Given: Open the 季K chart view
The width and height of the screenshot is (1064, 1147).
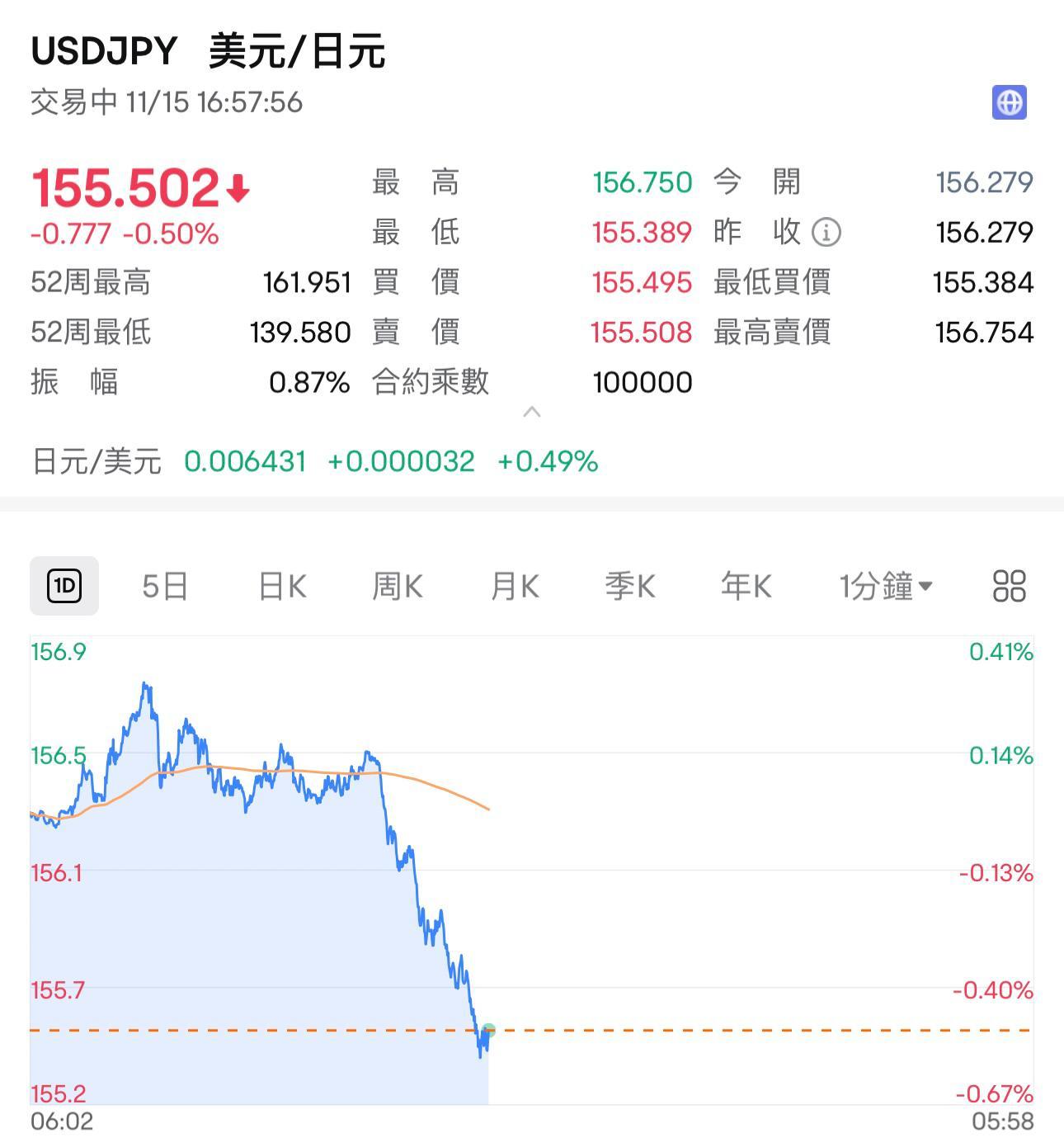Looking at the screenshot, I should (629, 586).
